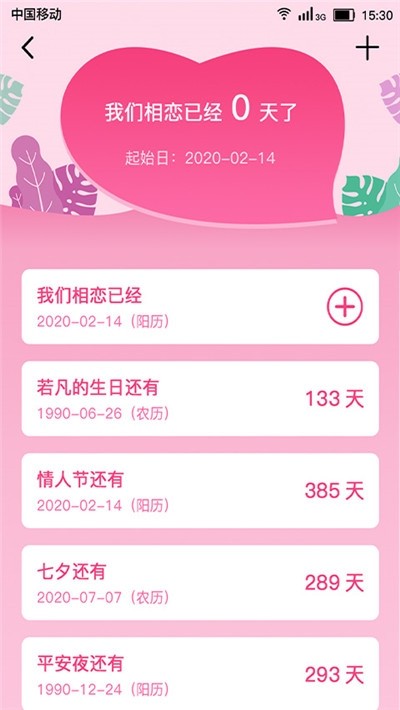
Task: Open the 情人节还有 countdown card
Action: (x=200, y=490)
